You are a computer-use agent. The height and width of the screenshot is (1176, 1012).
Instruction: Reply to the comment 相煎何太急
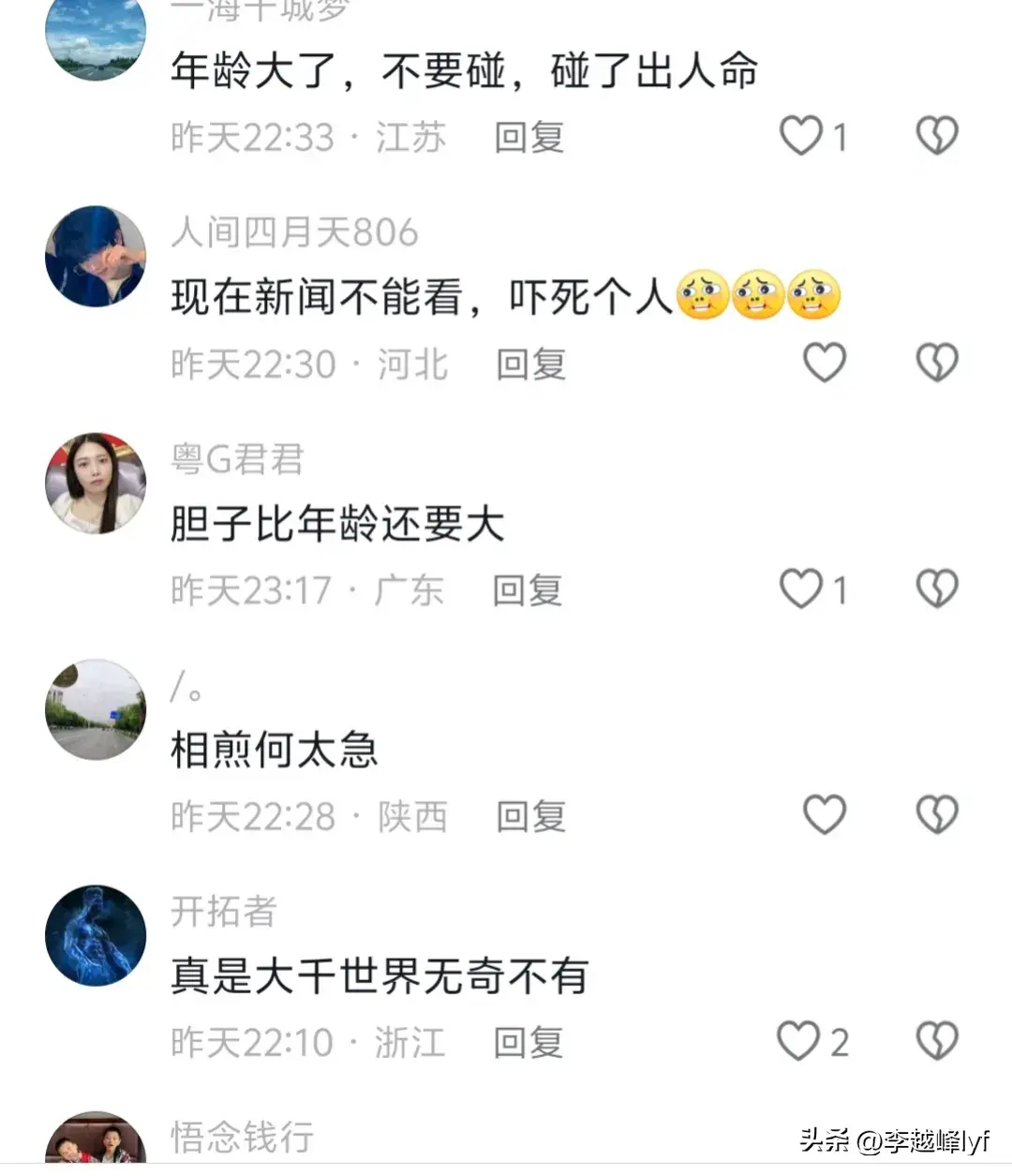point(530,816)
